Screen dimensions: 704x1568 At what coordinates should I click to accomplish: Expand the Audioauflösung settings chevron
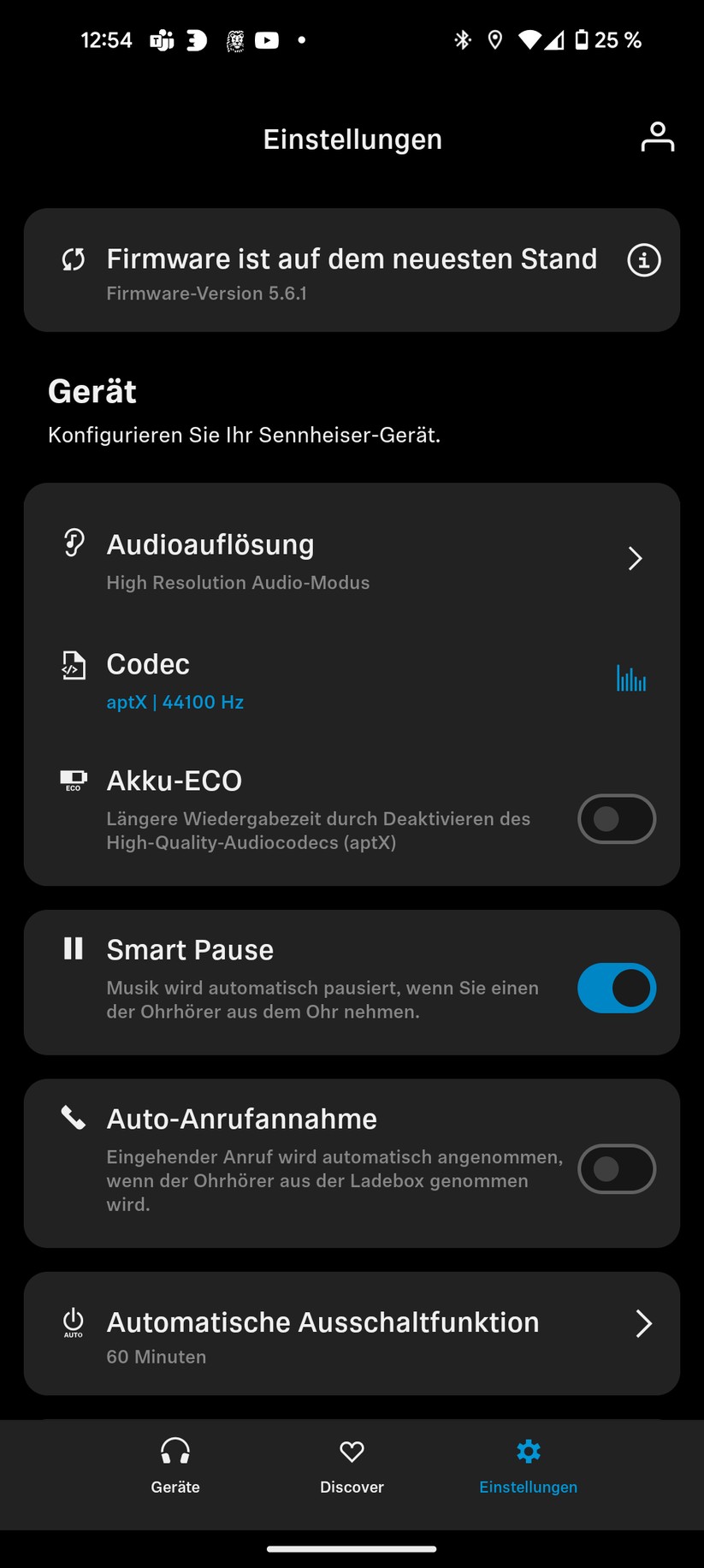tap(636, 558)
